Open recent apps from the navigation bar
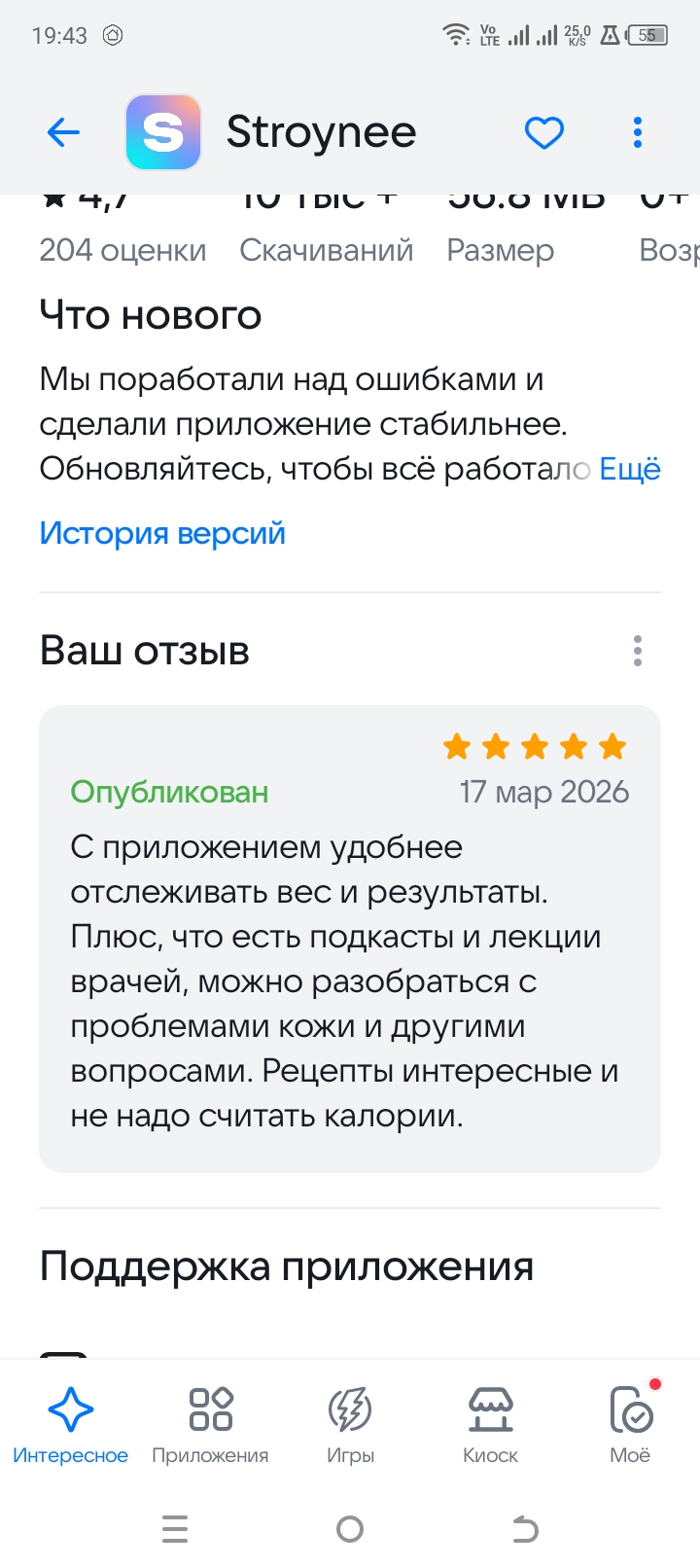This screenshot has height=1568, width=700. pyautogui.click(x=175, y=1529)
